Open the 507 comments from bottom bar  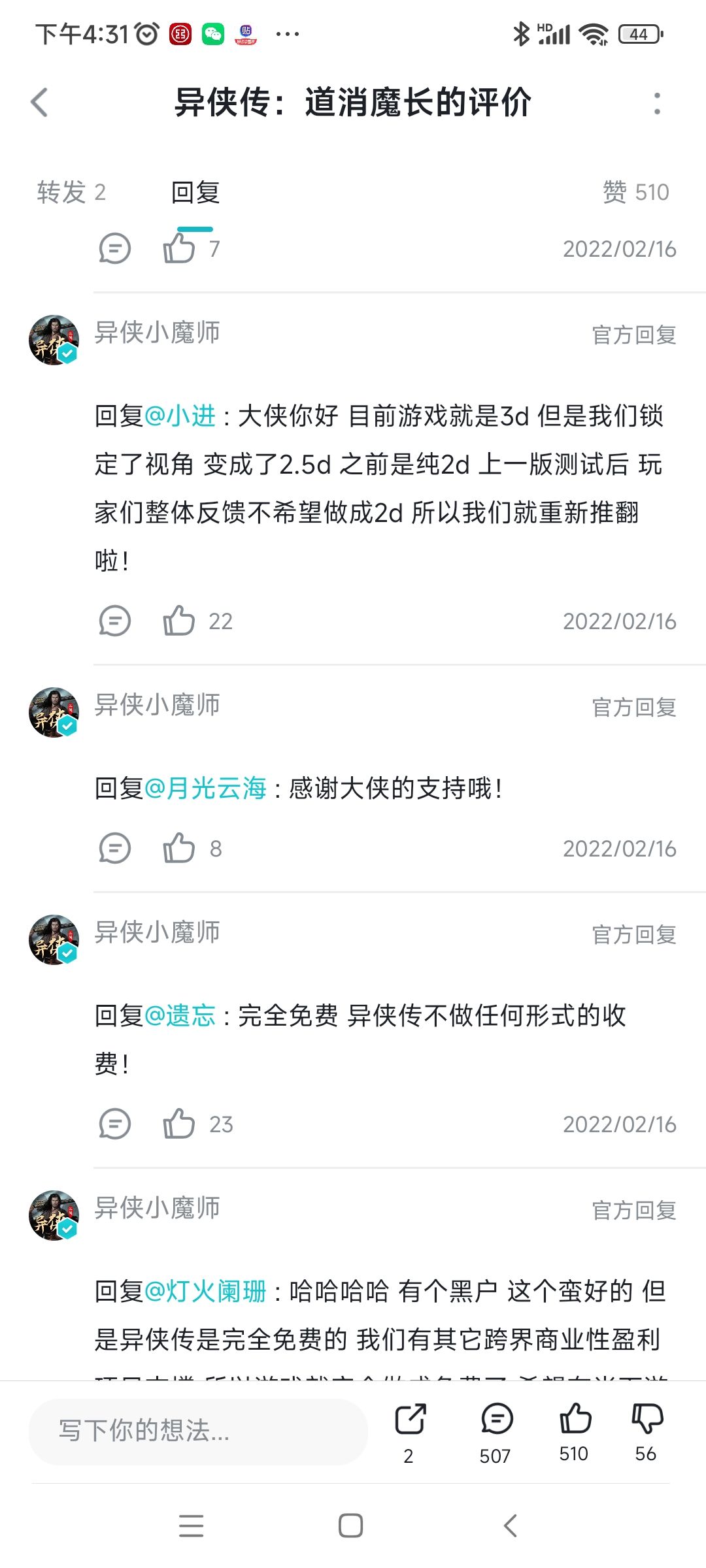pos(496,1431)
